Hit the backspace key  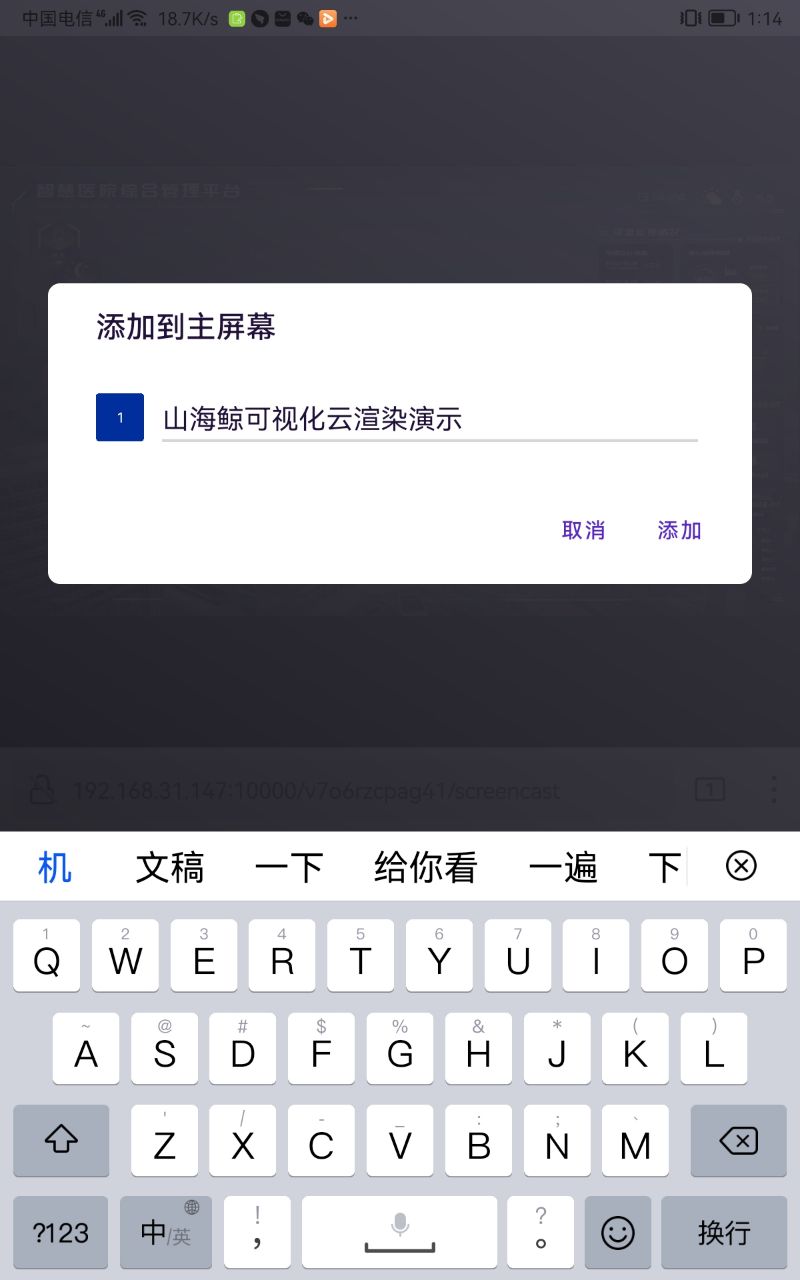(738, 1140)
